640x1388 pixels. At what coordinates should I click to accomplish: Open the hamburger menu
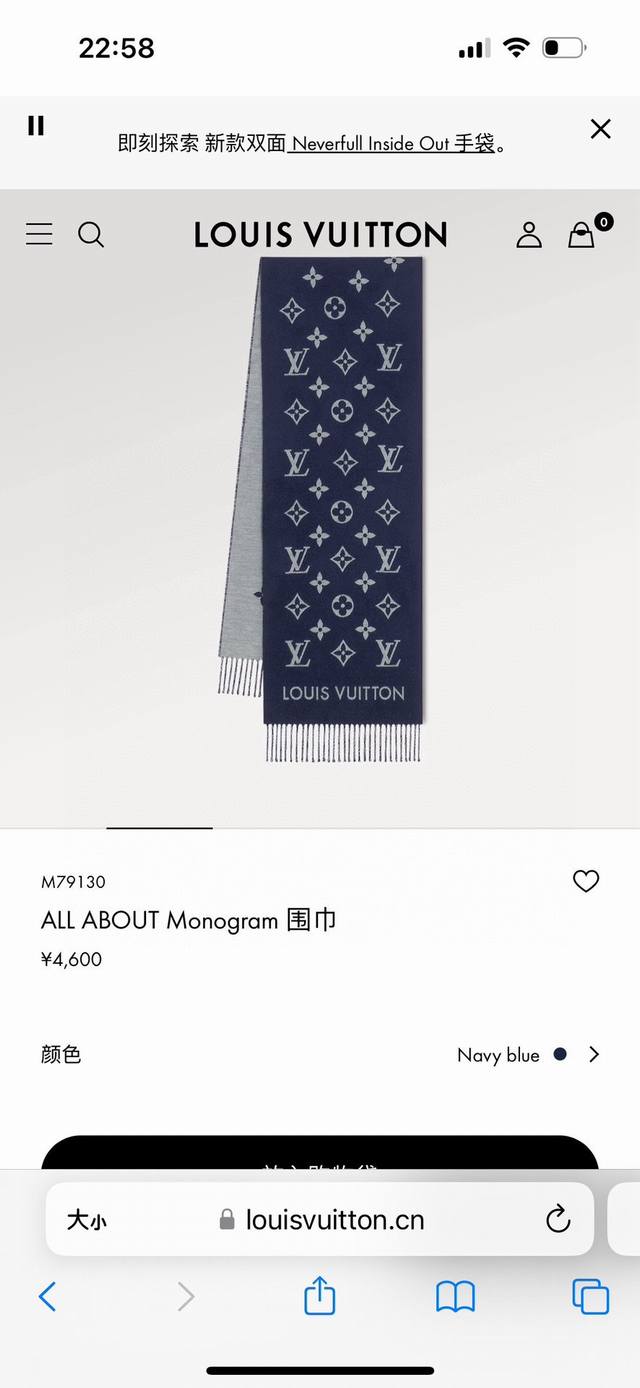[39, 234]
